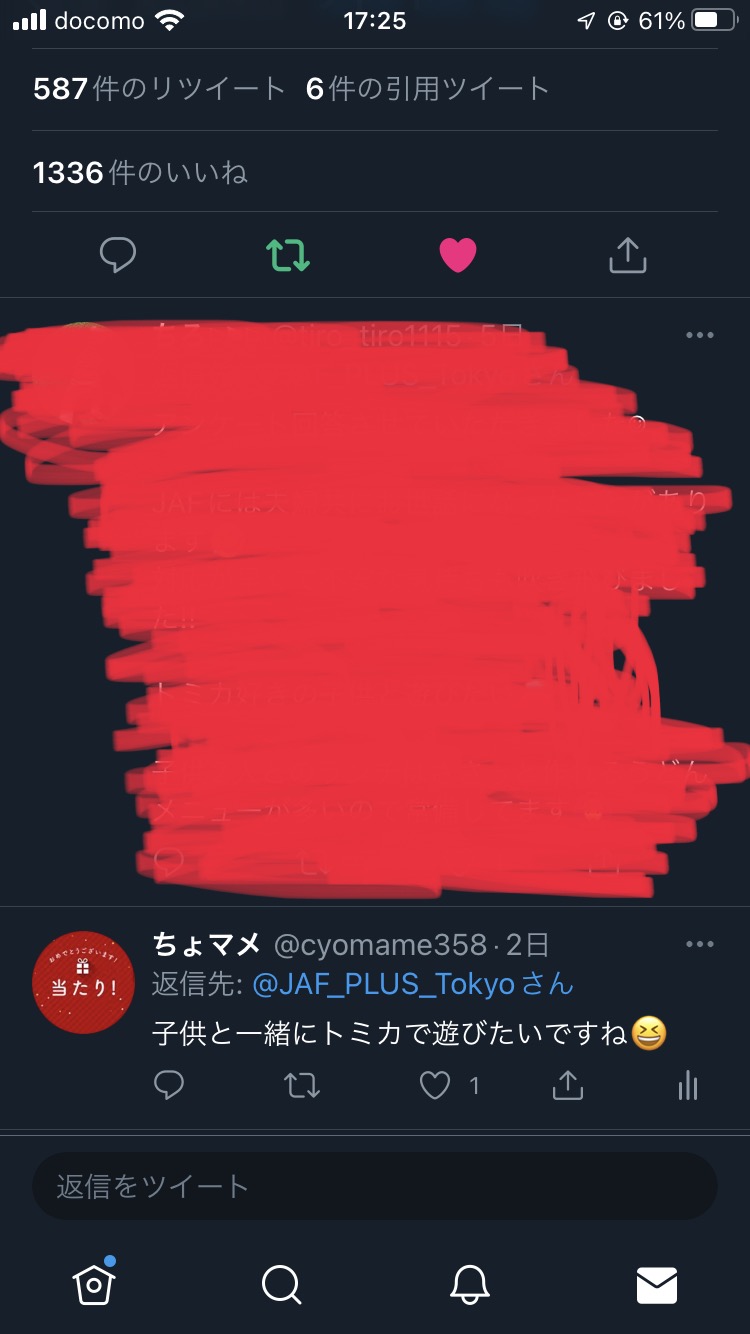Image resolution: width=750 pixels, height=1334 pixels.
Task: Open ちょマメ's profile picture
Action: [x=83, y=982]
